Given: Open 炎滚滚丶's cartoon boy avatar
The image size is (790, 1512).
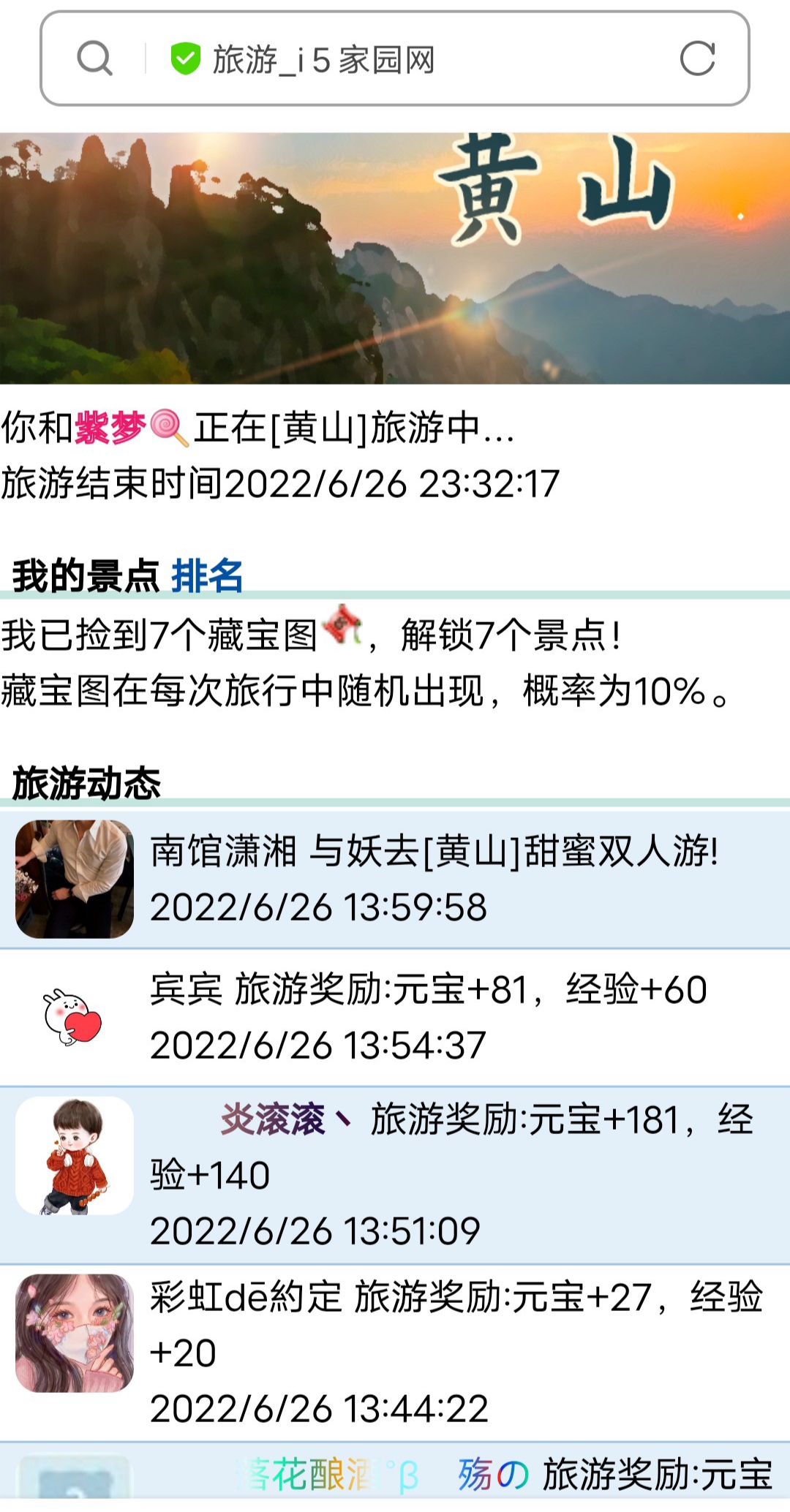Looking at the screenshot, I should tap(75, 1156).
